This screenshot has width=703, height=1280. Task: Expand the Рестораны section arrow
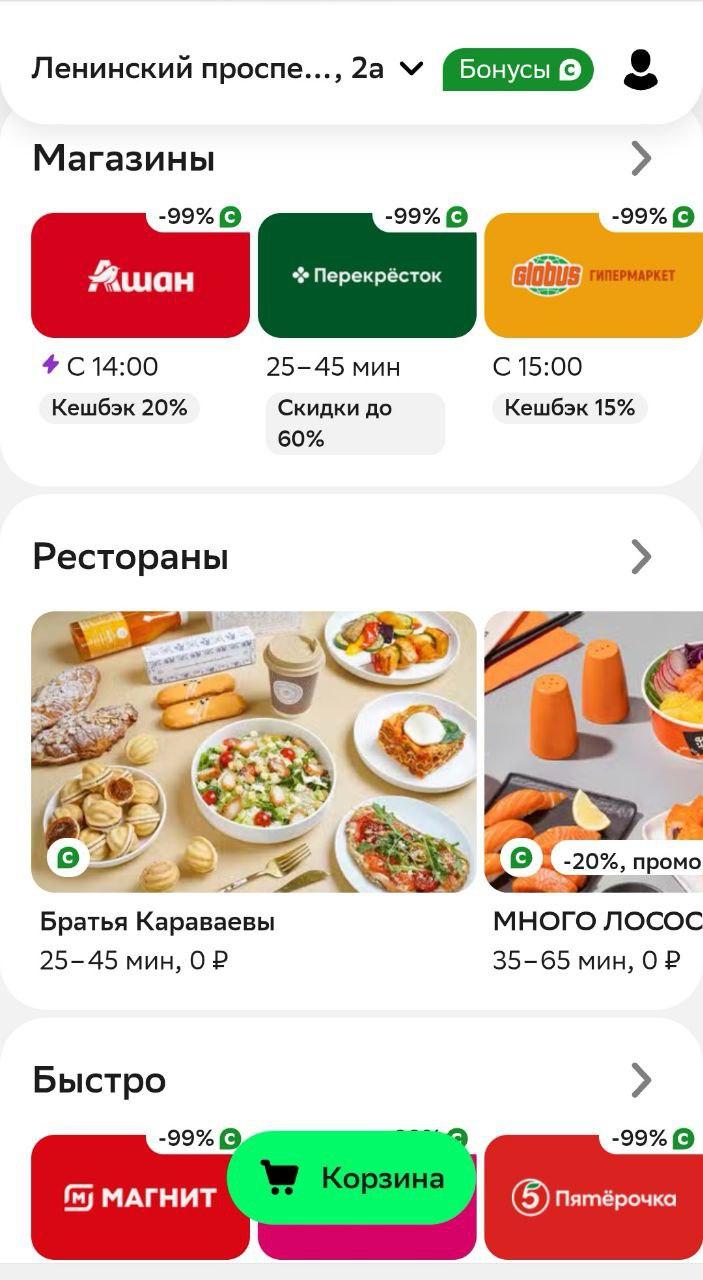tap(641, 557)
